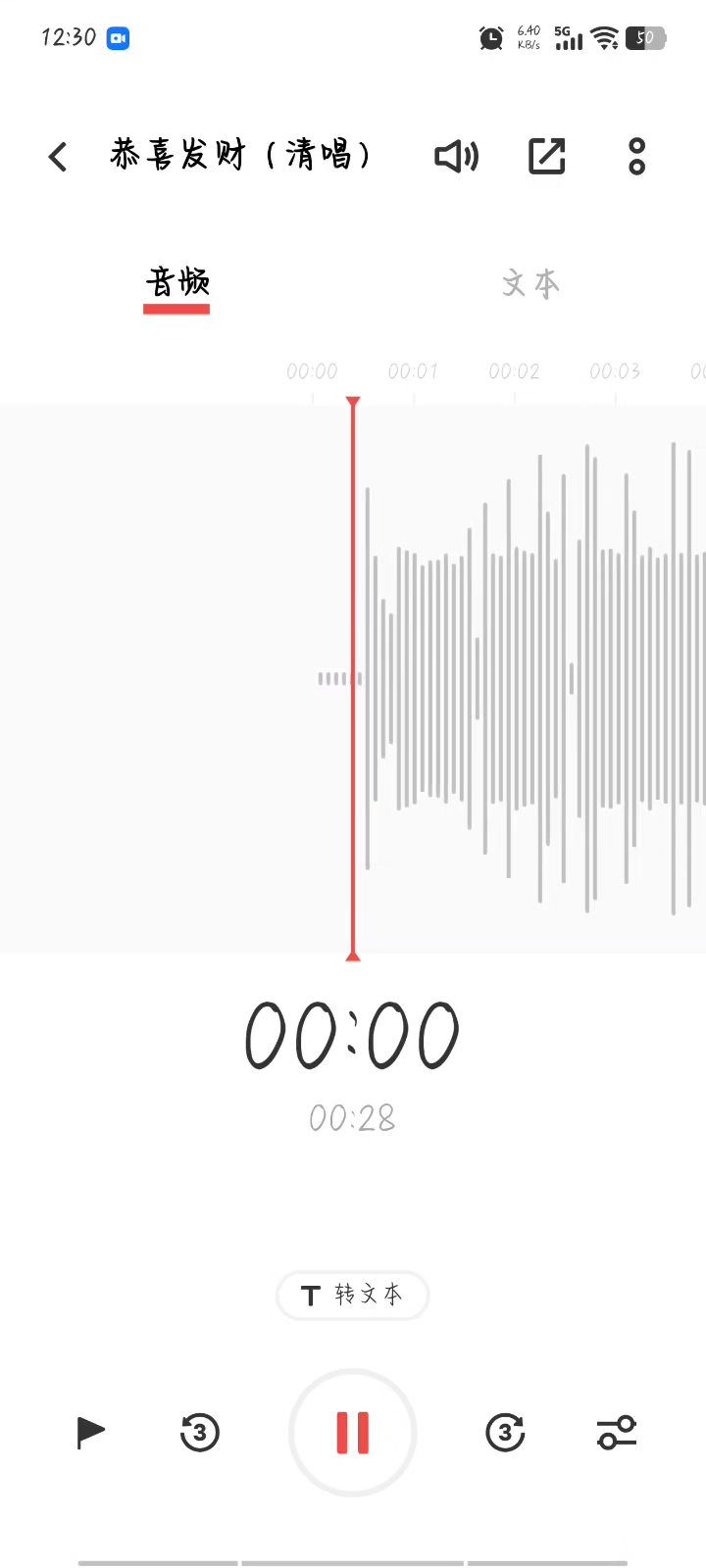706x1568 pixels.
Task: Switch to the 文本 tab
Action: [530, 284]
